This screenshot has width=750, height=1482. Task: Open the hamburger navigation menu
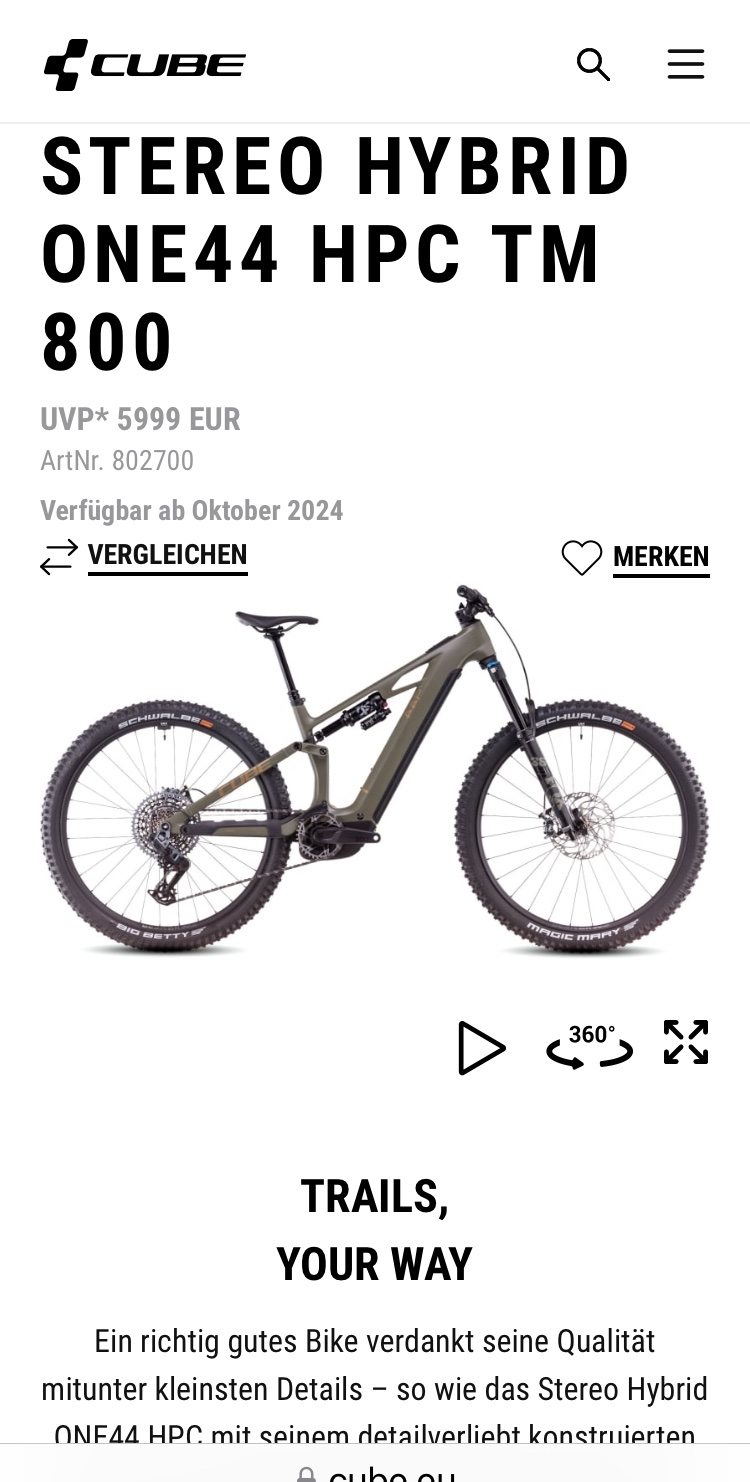pos(686,65)
